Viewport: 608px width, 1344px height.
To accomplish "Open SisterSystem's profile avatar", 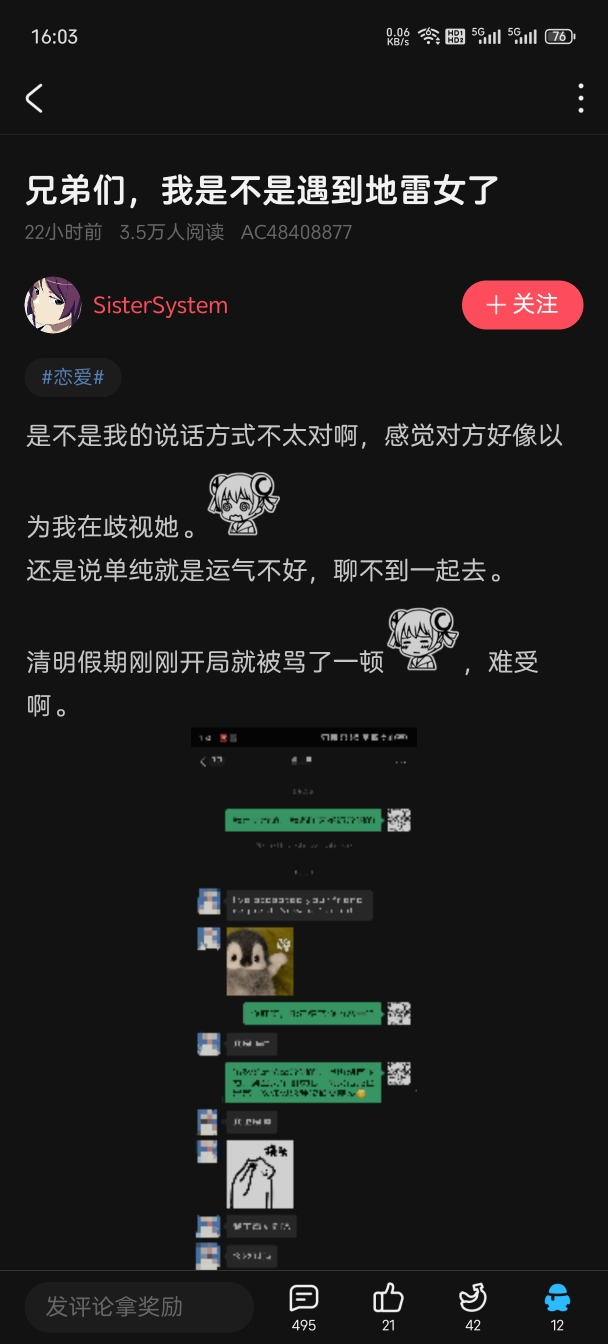I will tap(52, 305).
